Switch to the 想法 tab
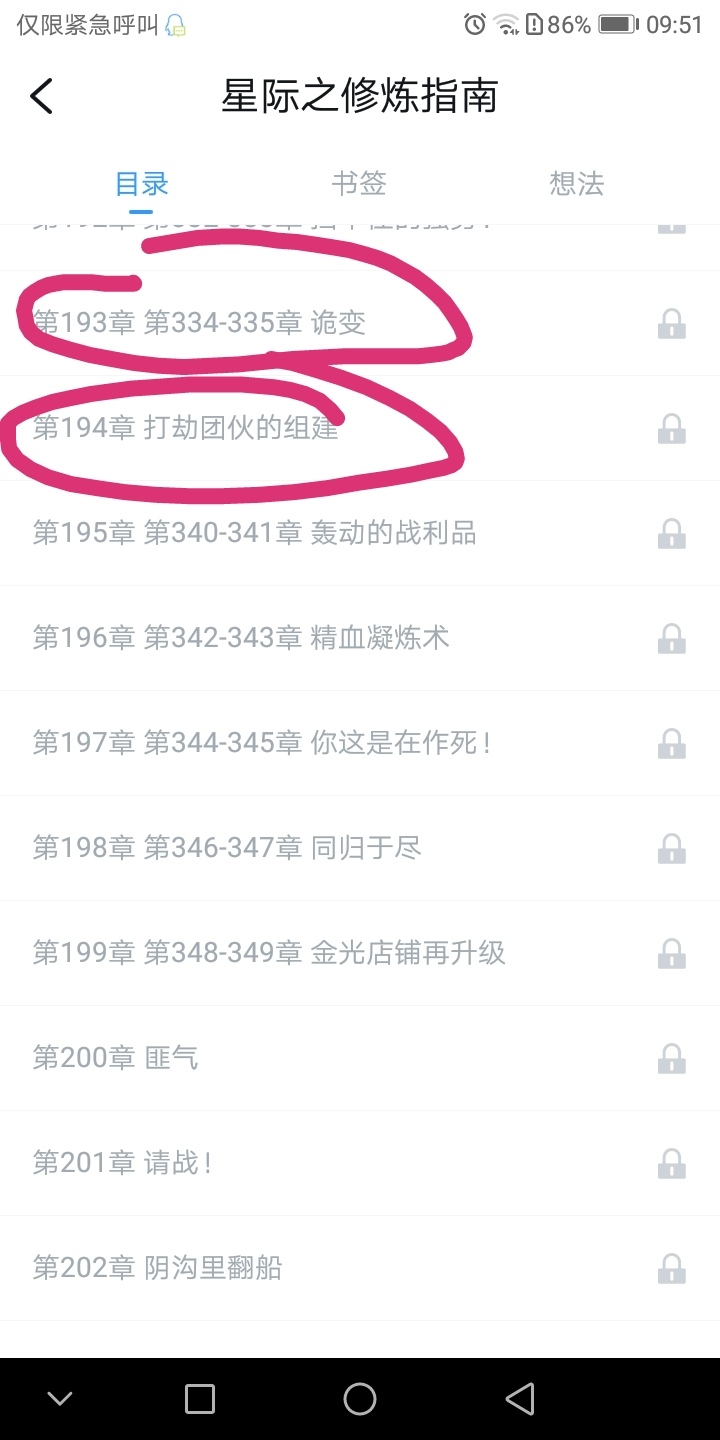 [577, 184]
